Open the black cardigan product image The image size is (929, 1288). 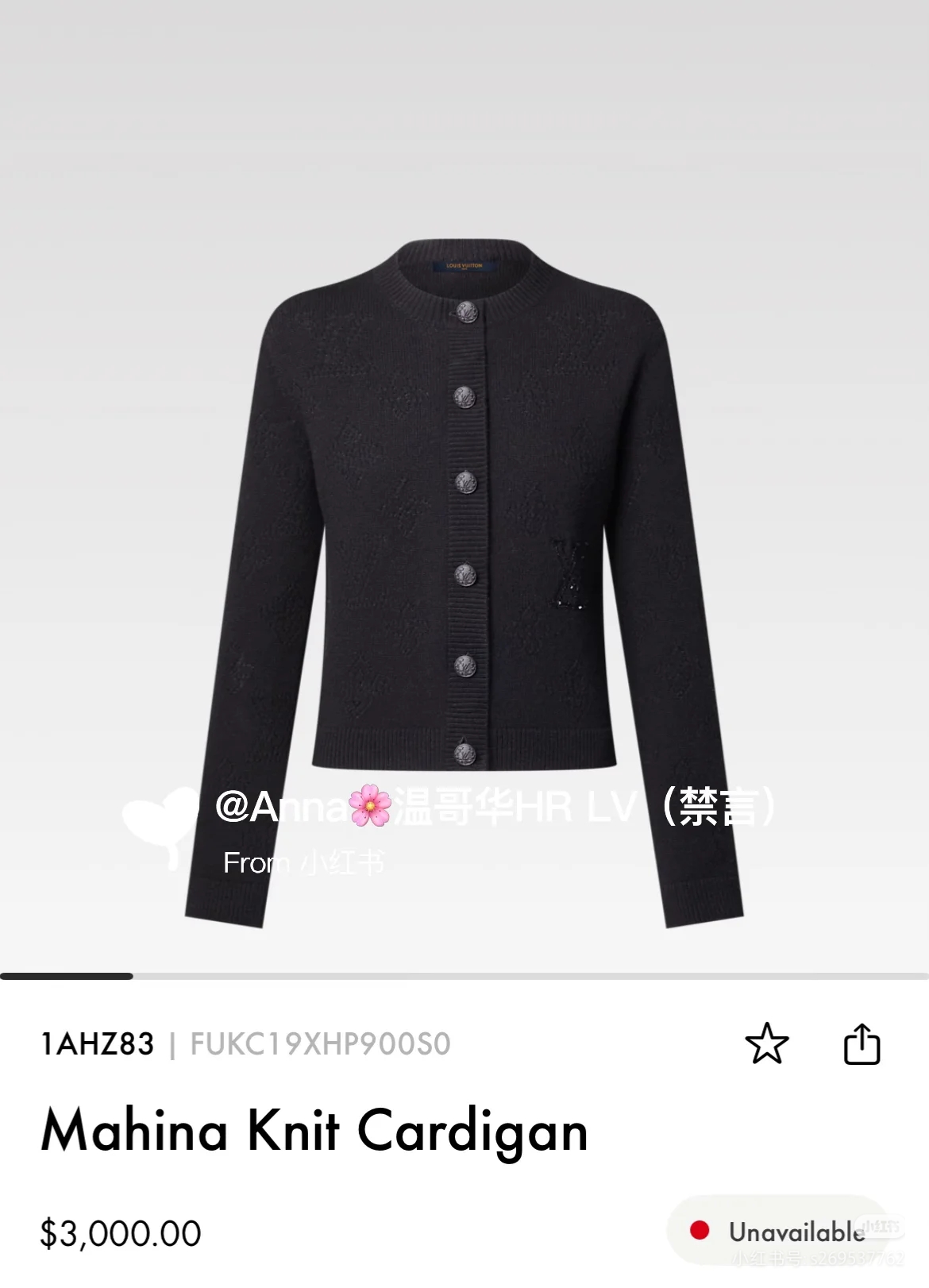pyautogui.click(x=464, y=556)
